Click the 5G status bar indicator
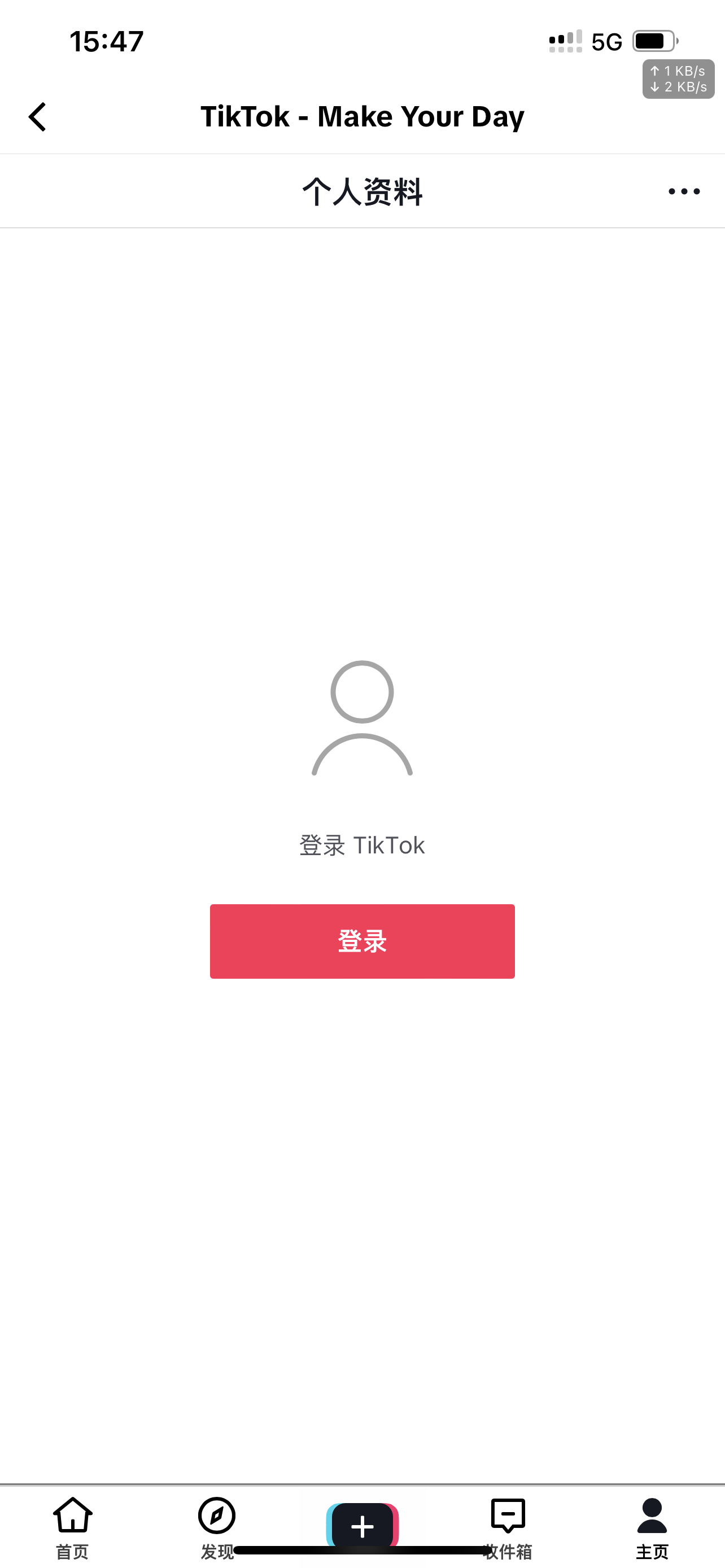Screen dimensions: 725x1568 (x=605, y=41)
